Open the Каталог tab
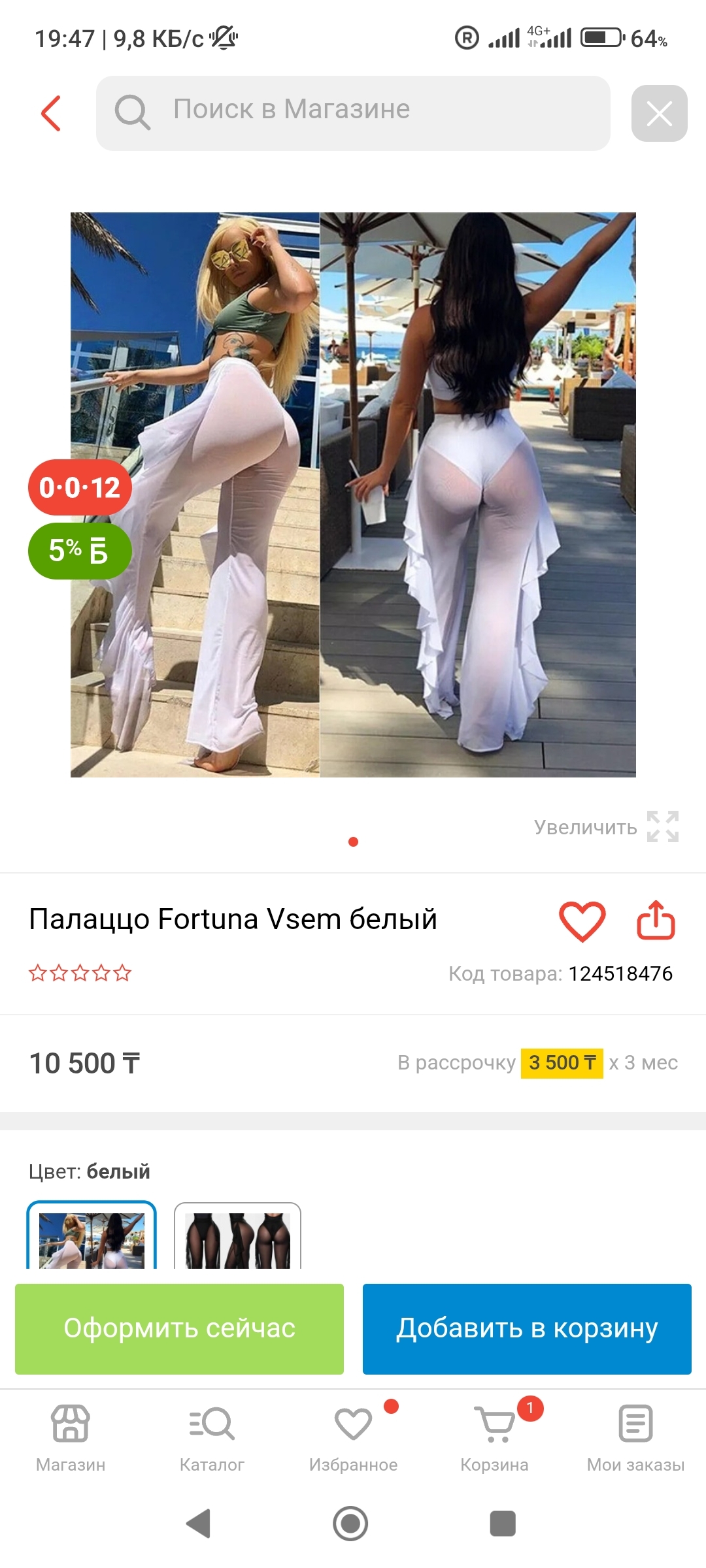 212,1437
